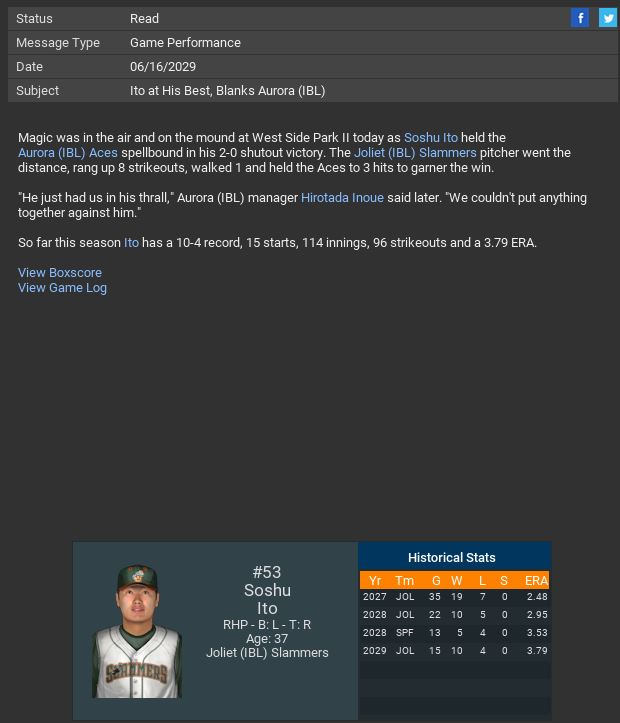Image resolution: width=620 pixels, height=723 pixels.
Task: Share this message on Twitter
Action: coord(607,18)
